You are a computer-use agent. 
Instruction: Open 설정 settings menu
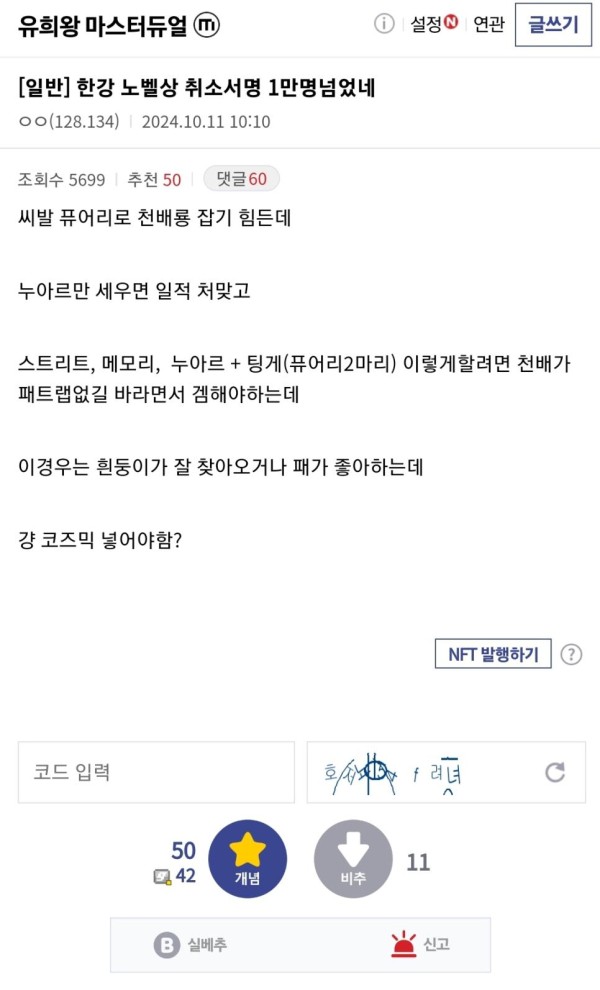pos(433,24)
